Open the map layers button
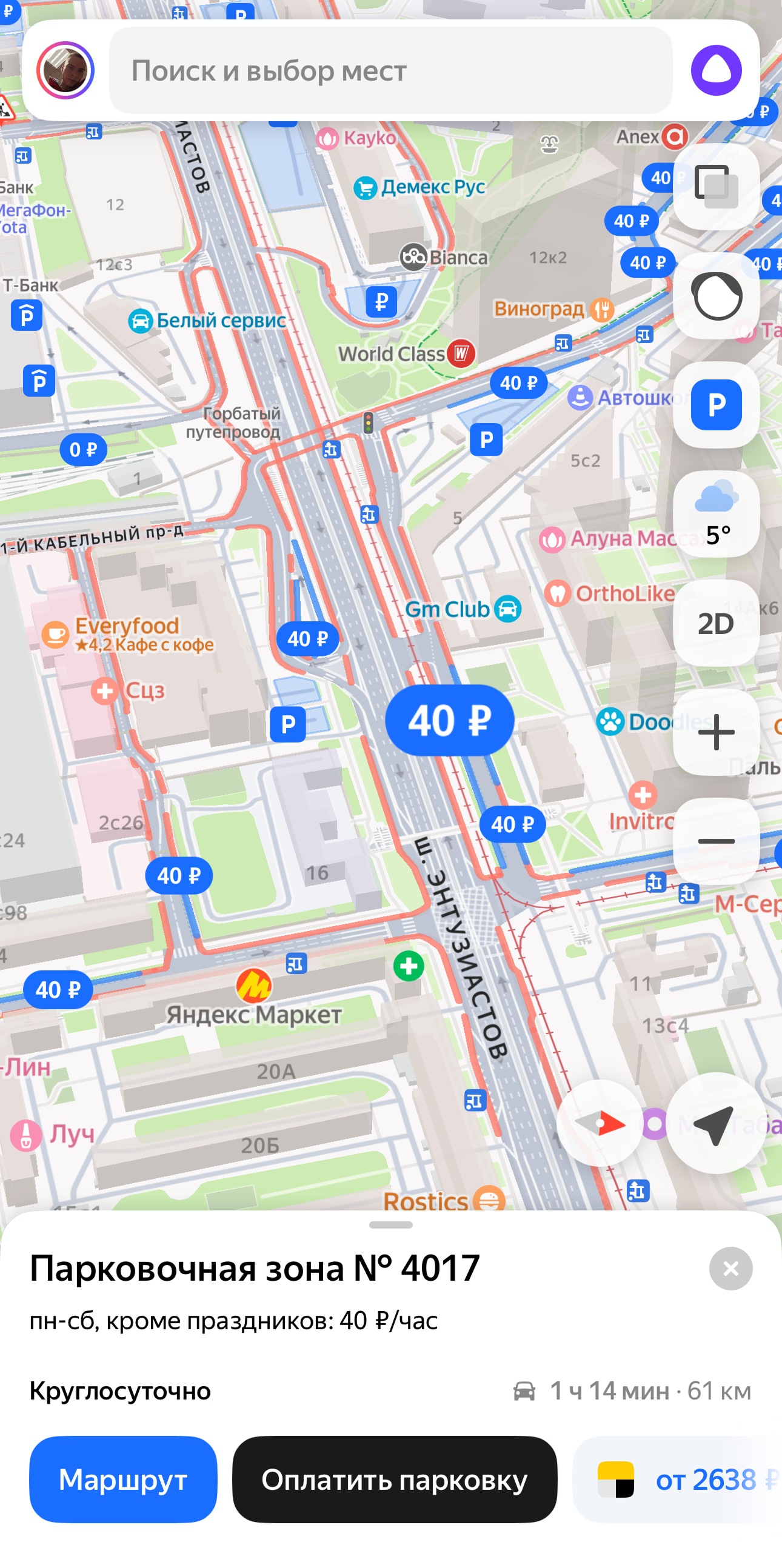This screenshot has height=1568, width=782. 716,186
